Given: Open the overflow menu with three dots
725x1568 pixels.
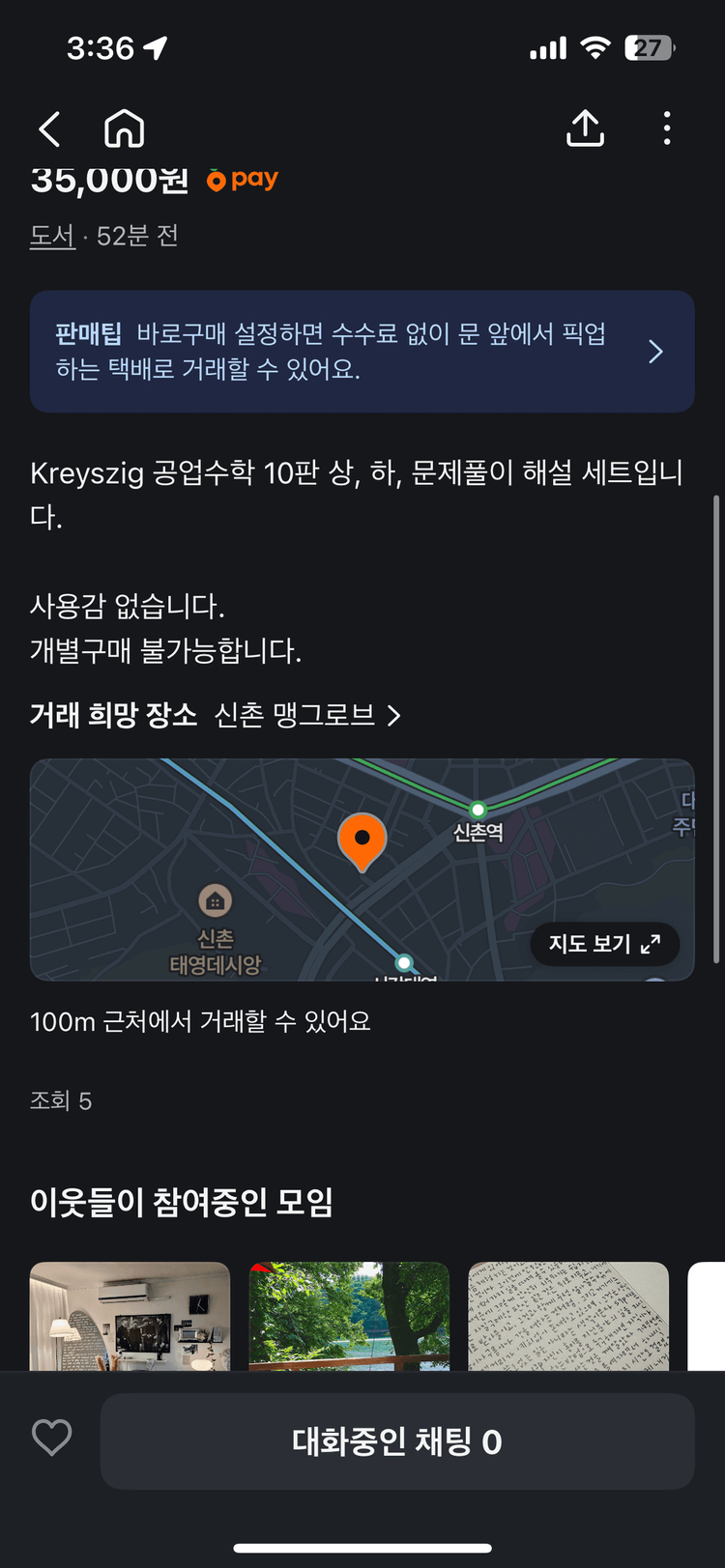Looking at the screenshot, I should click(667, 127).
